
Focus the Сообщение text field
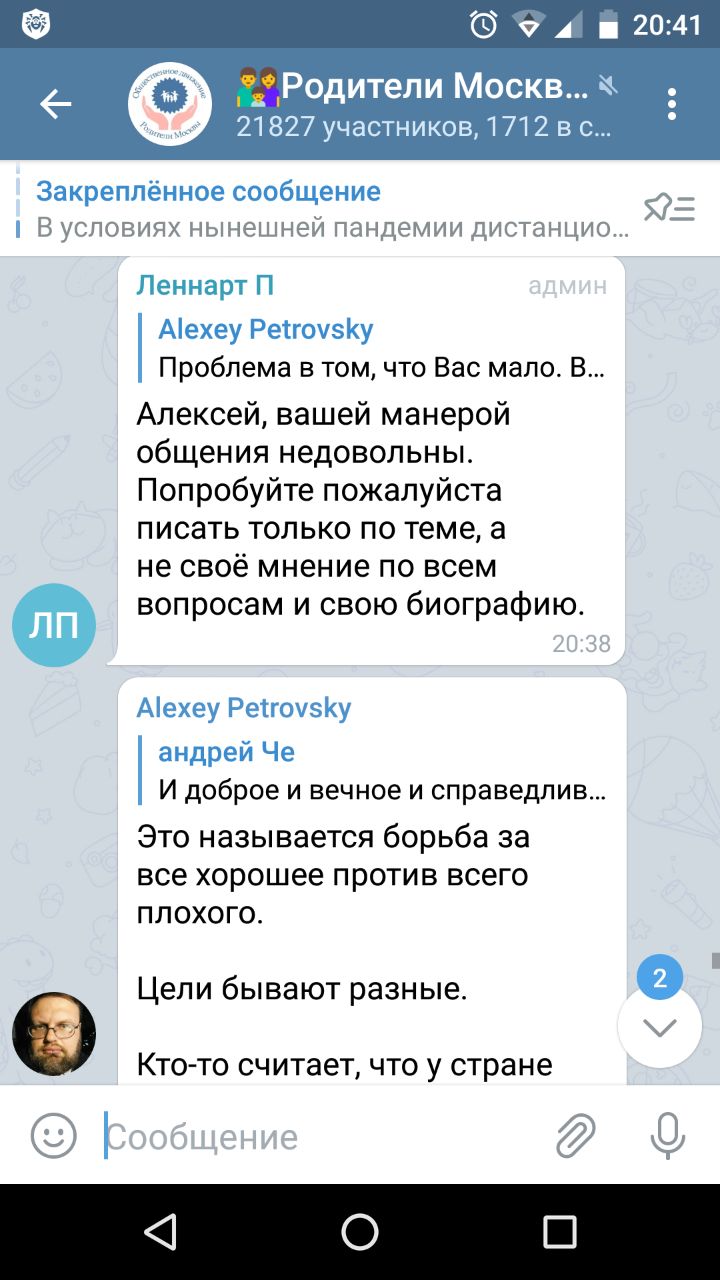tap(320, 1137)
